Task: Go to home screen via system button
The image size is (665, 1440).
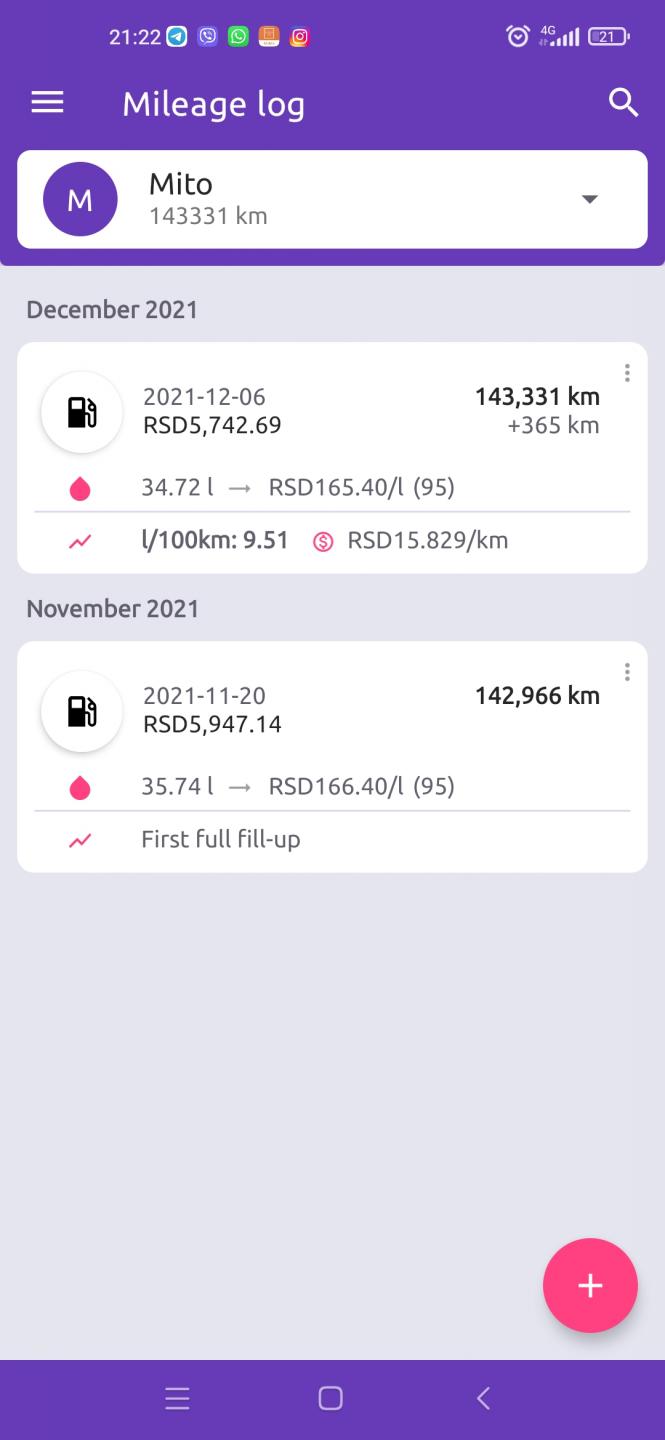Action: tap(331, 1398)
